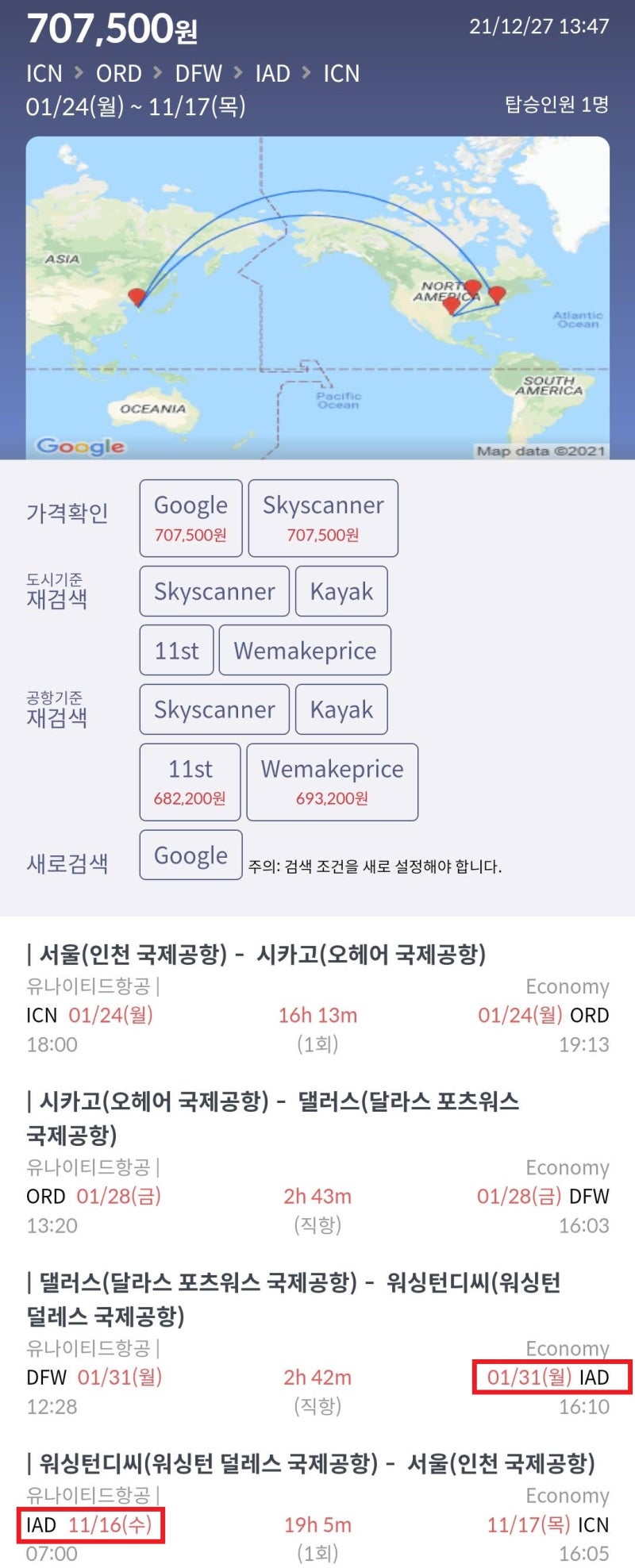Select Kayak city-based re-search
Image resolution: width=635 pixels, height=1568 pixels.
[x=341, y=590]
